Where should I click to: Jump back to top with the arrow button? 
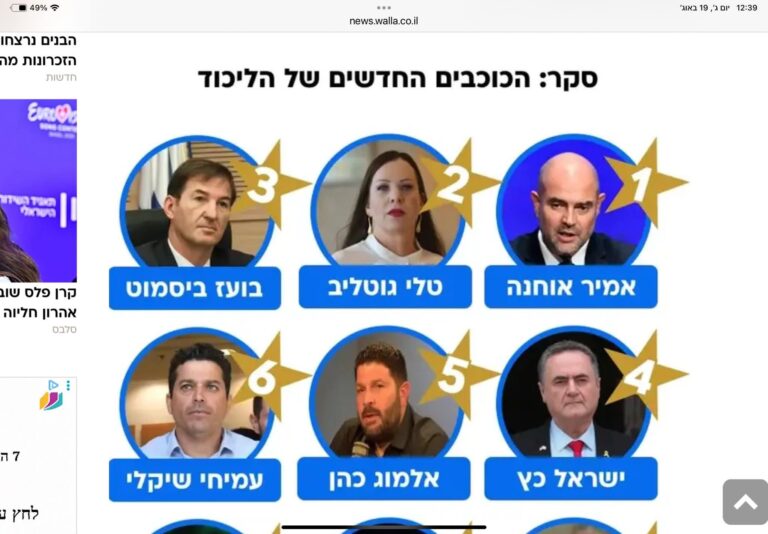[x=745, y=502]
